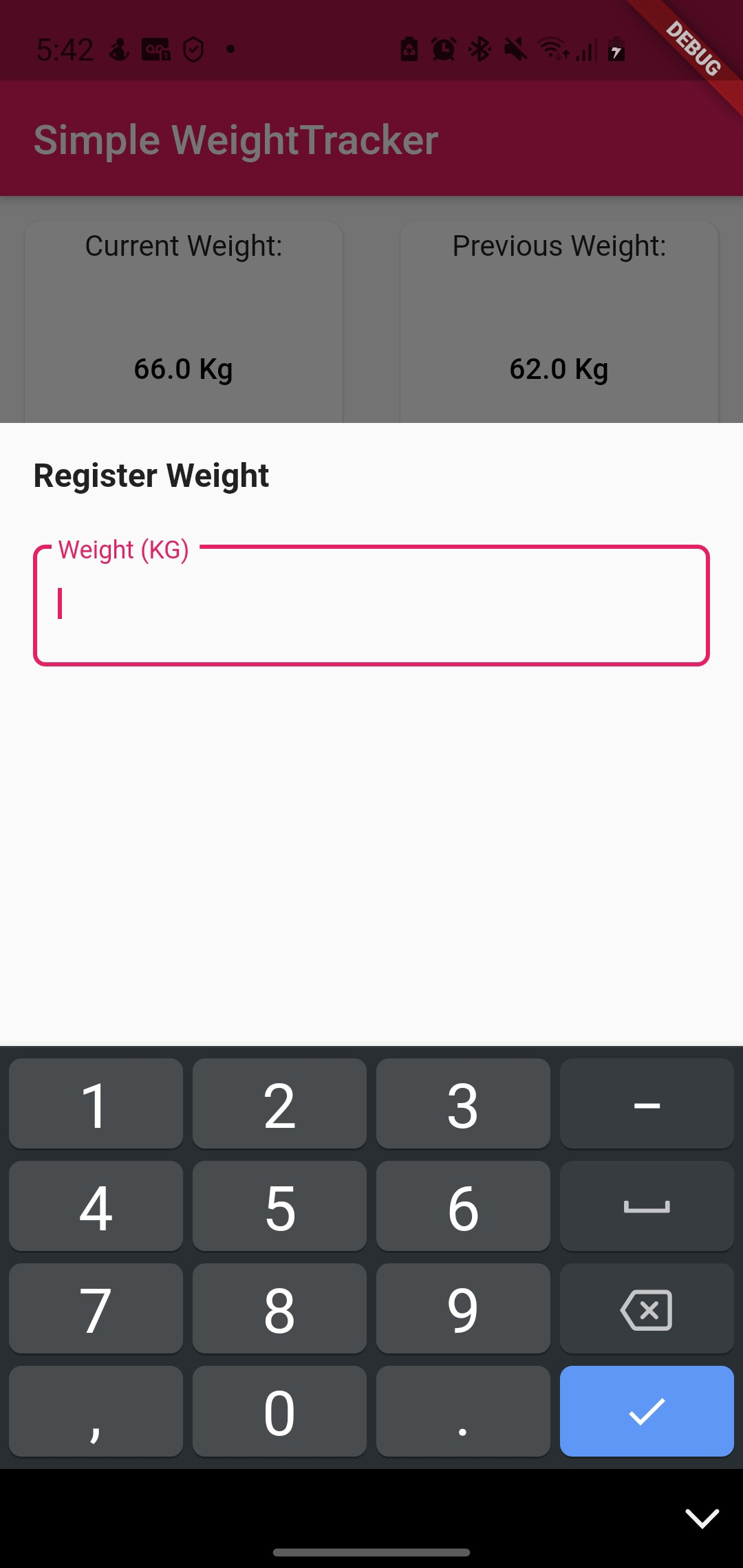Focus the Weight (KG) input field
This screenshot has height=1568, width=743.
tap(371, 605)
